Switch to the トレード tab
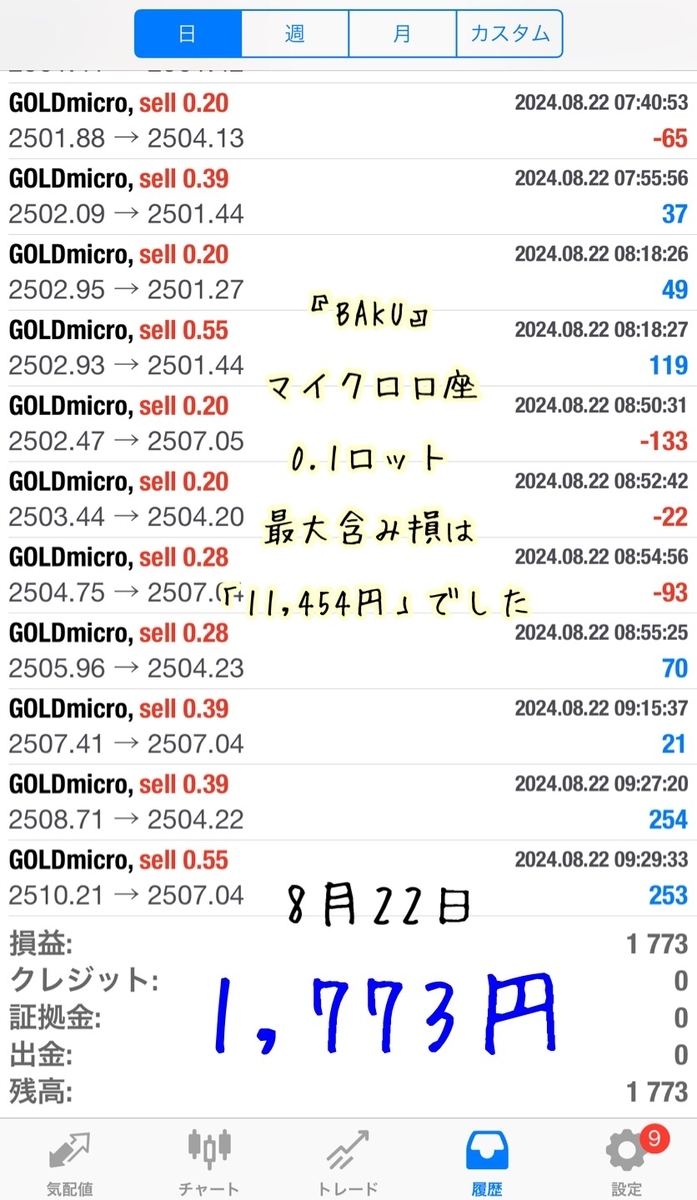The image size is (697, 1200). [348, 1160]
